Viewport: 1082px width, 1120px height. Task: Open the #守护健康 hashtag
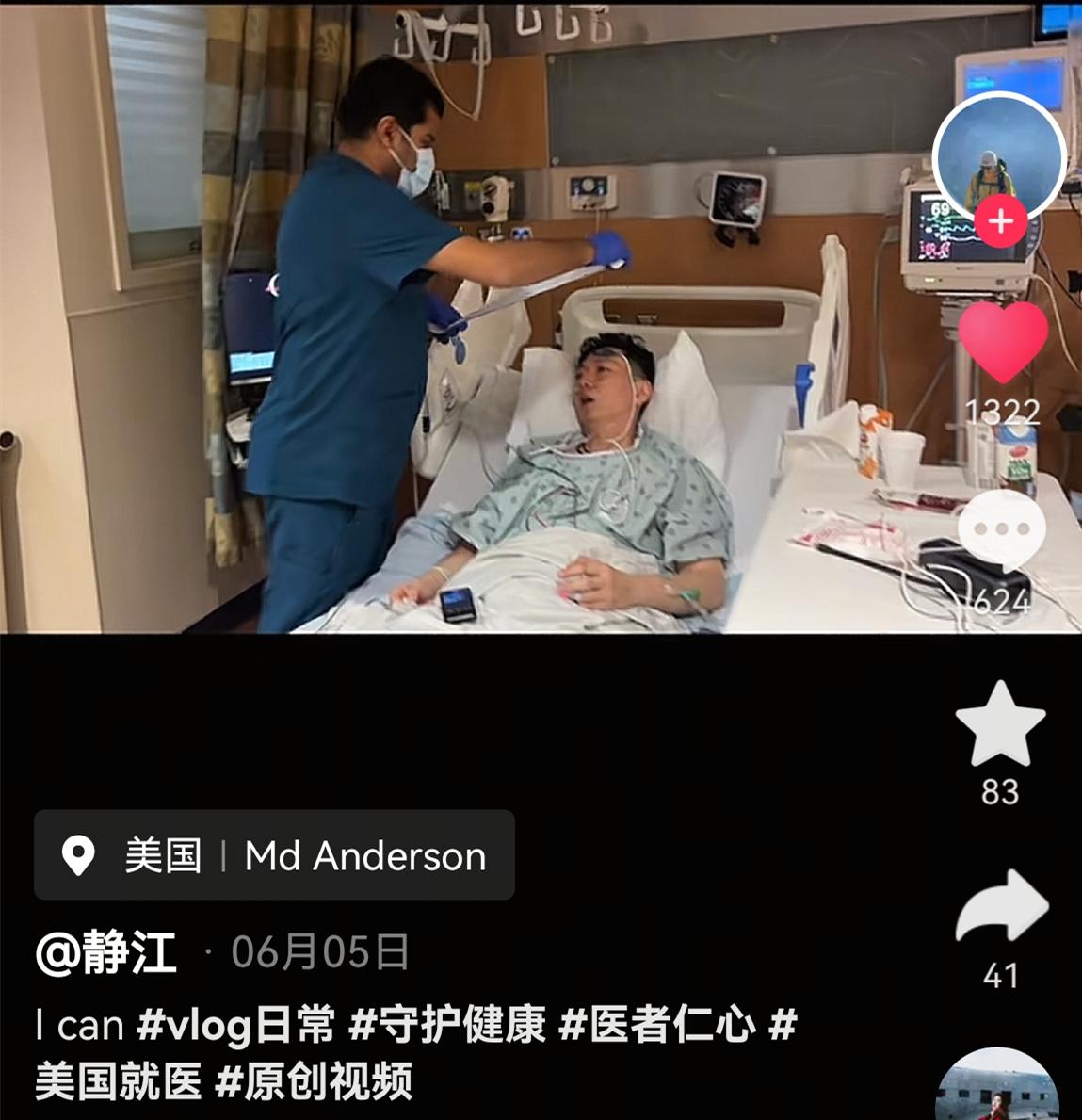(x=447, y=1024)
